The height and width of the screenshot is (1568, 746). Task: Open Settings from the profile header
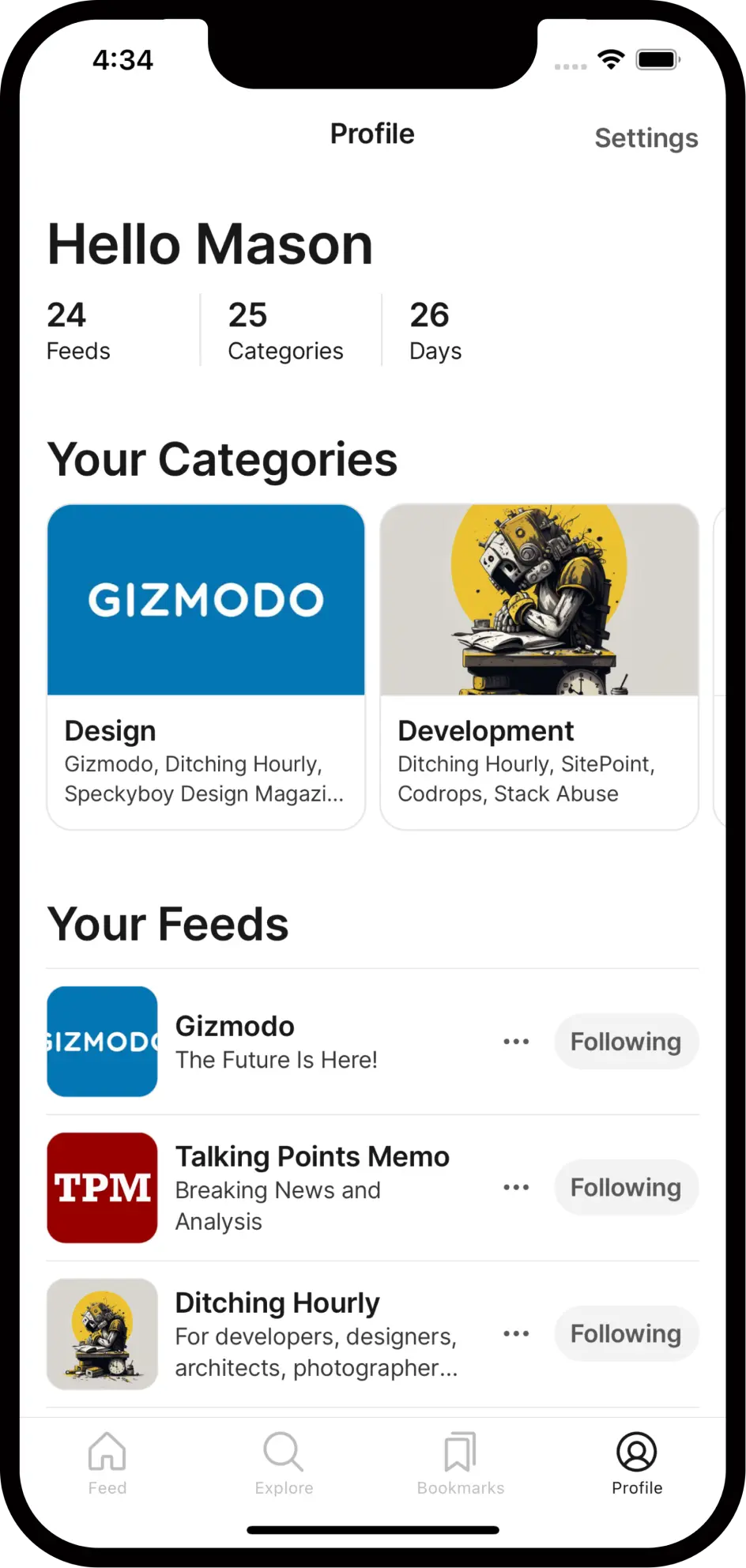646,138
